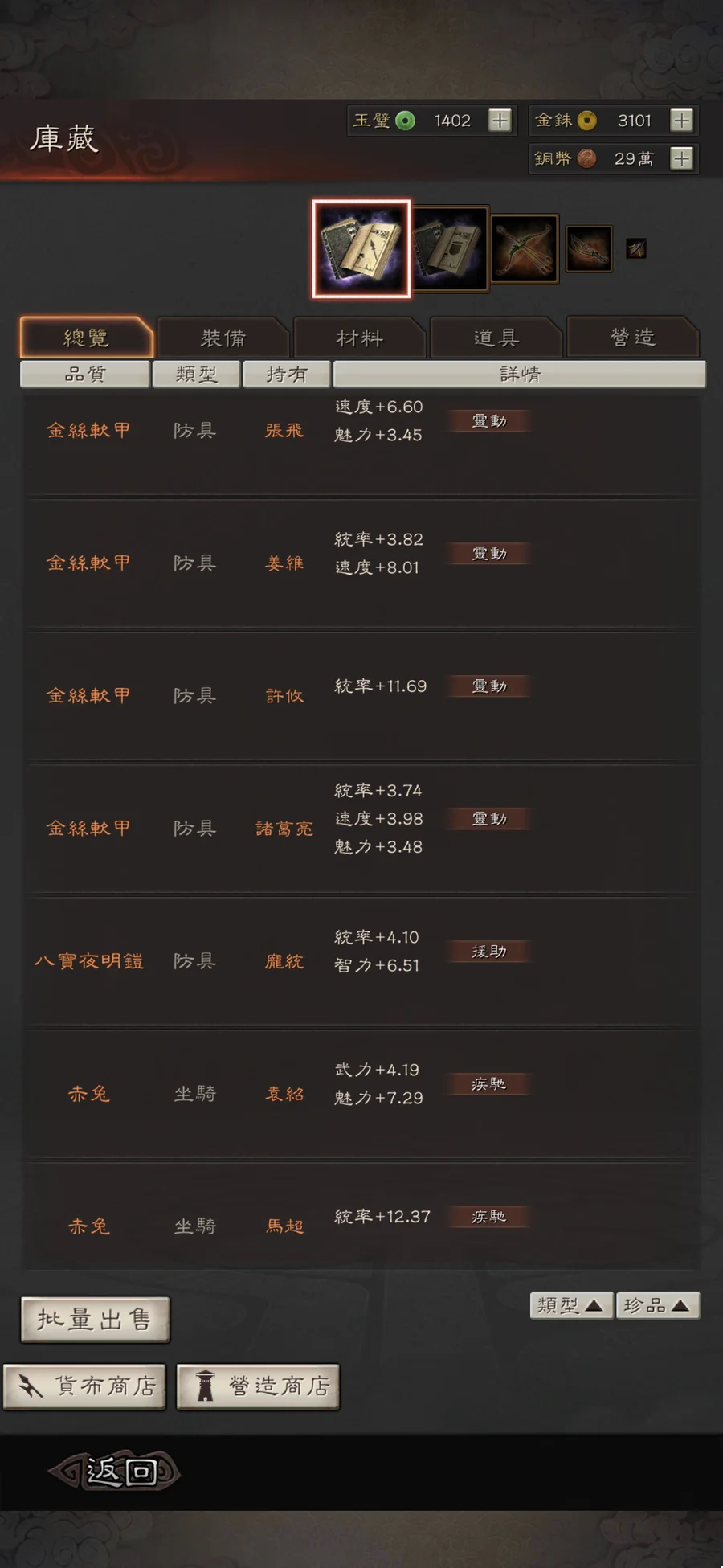This screenshot has height=1568, width=723.
Task: Add more 玉璧 with the plus button
Action: click(x=500, y=121)
